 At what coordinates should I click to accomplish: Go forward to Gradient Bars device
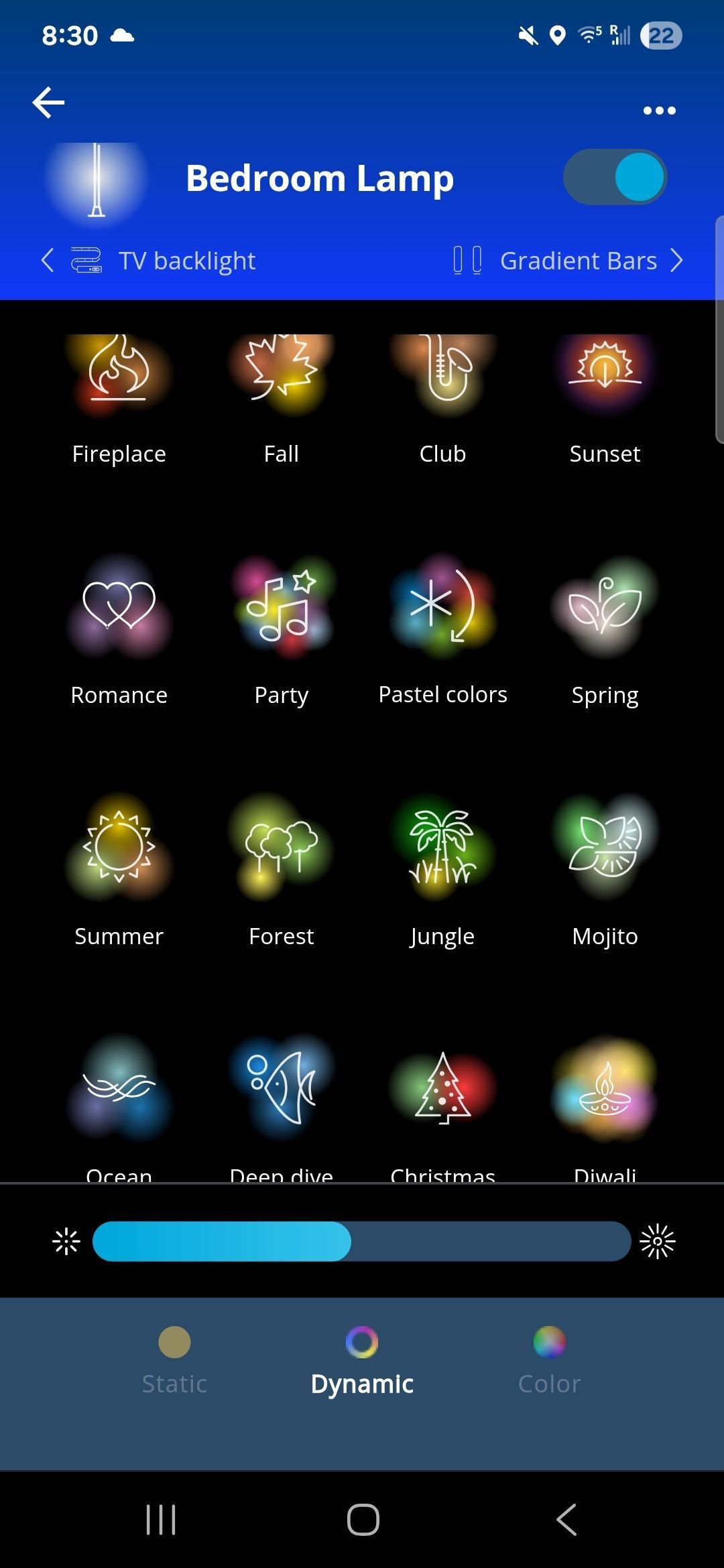click(580, 260)
